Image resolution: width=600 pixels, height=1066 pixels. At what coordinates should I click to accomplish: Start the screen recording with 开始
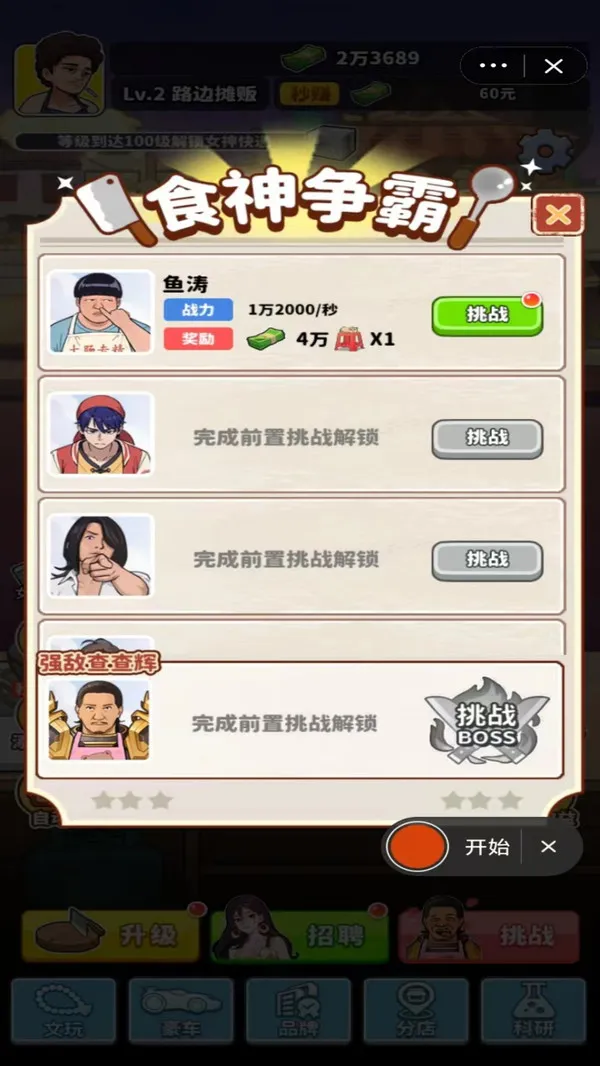[487, 847]
